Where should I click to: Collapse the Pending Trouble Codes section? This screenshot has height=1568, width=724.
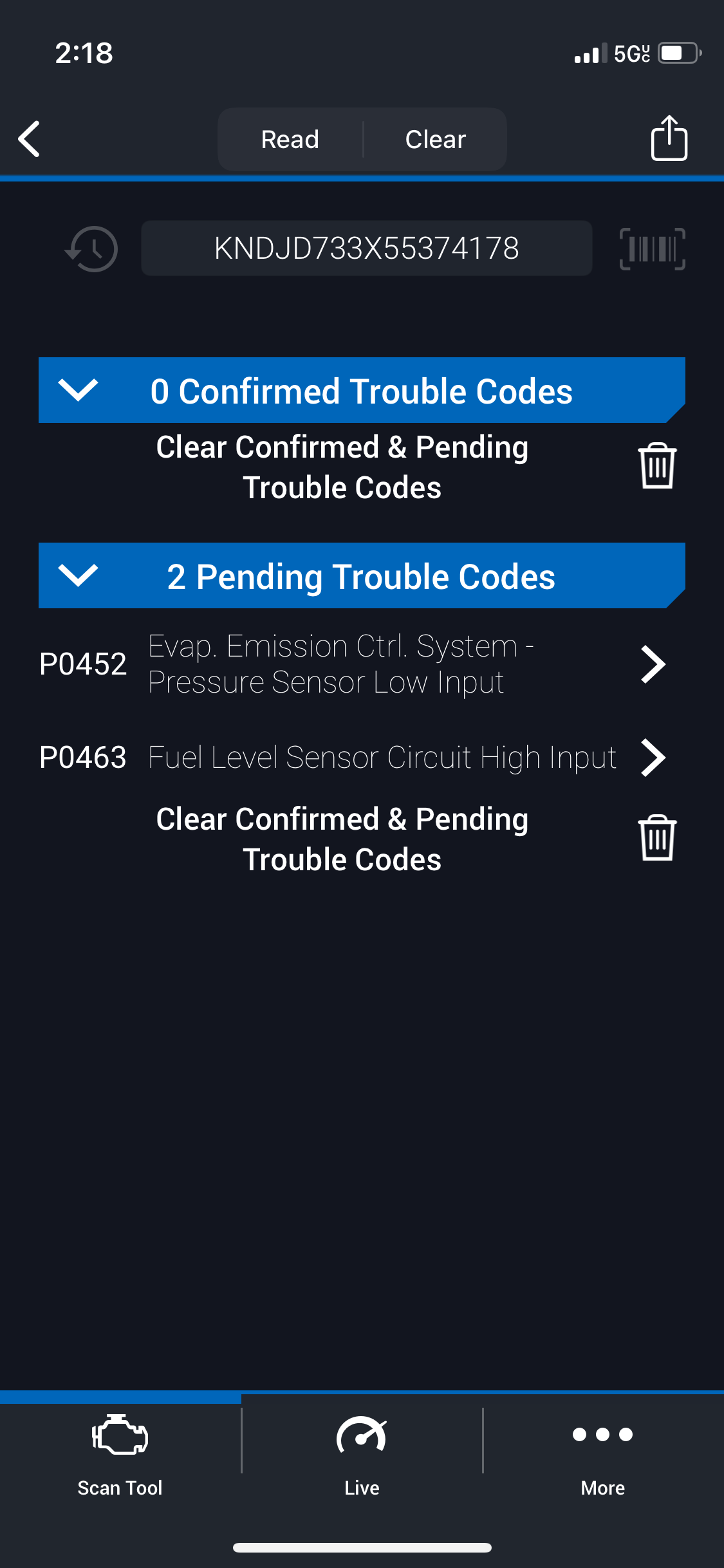(78, 575)
